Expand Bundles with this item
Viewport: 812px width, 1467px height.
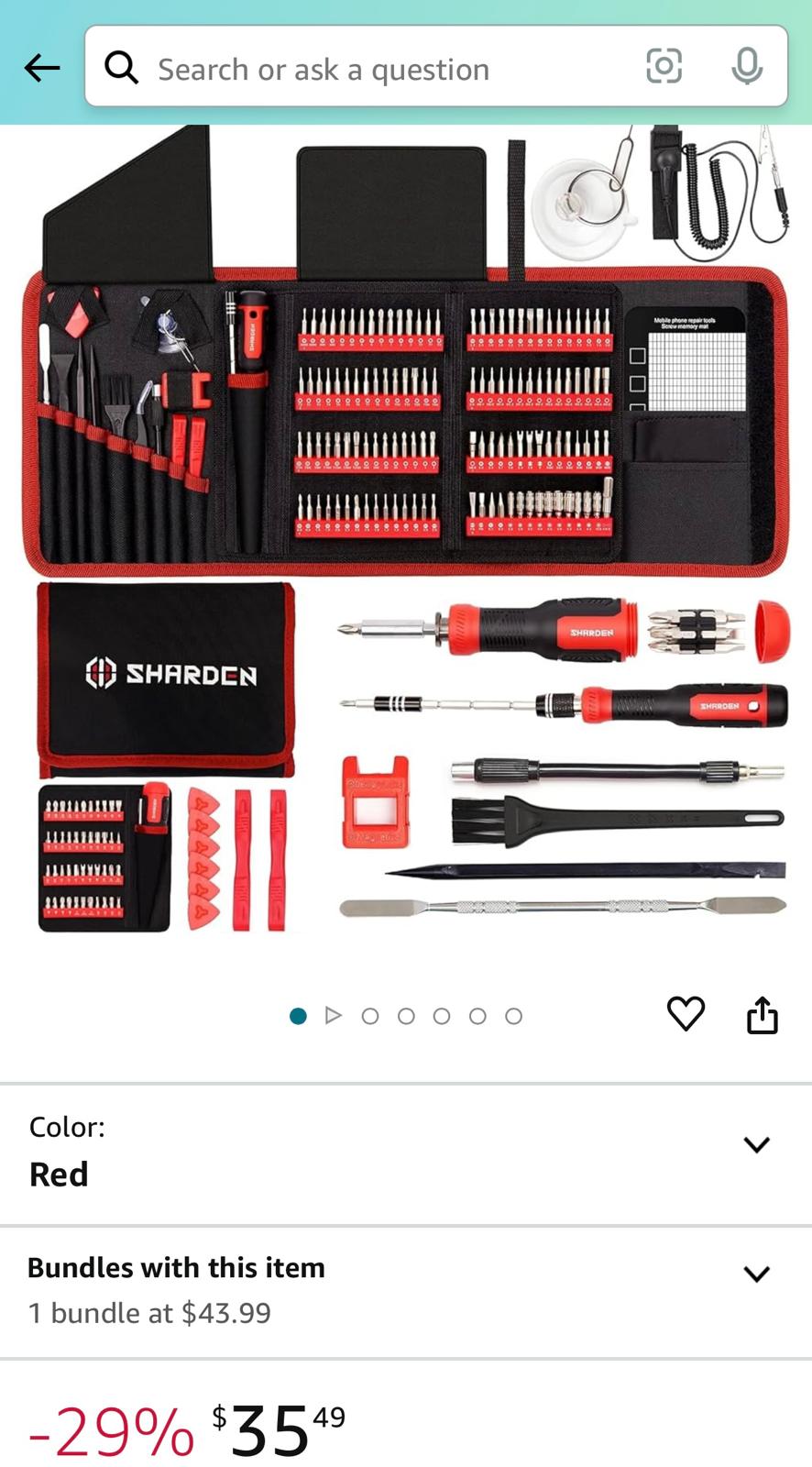click(756, 1274)
